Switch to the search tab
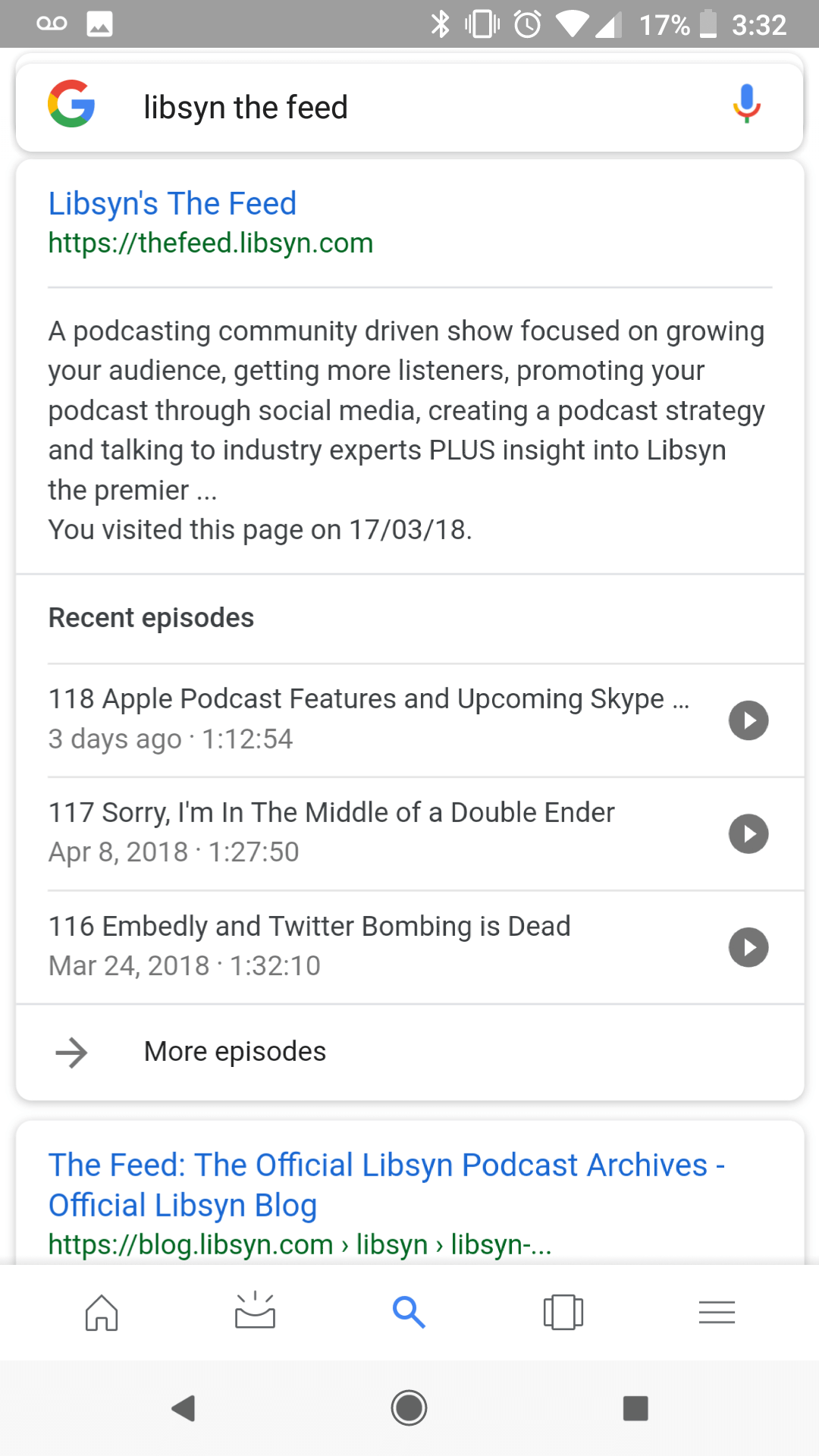This screenshot has height=1456, width=819. coord(409,1312)
